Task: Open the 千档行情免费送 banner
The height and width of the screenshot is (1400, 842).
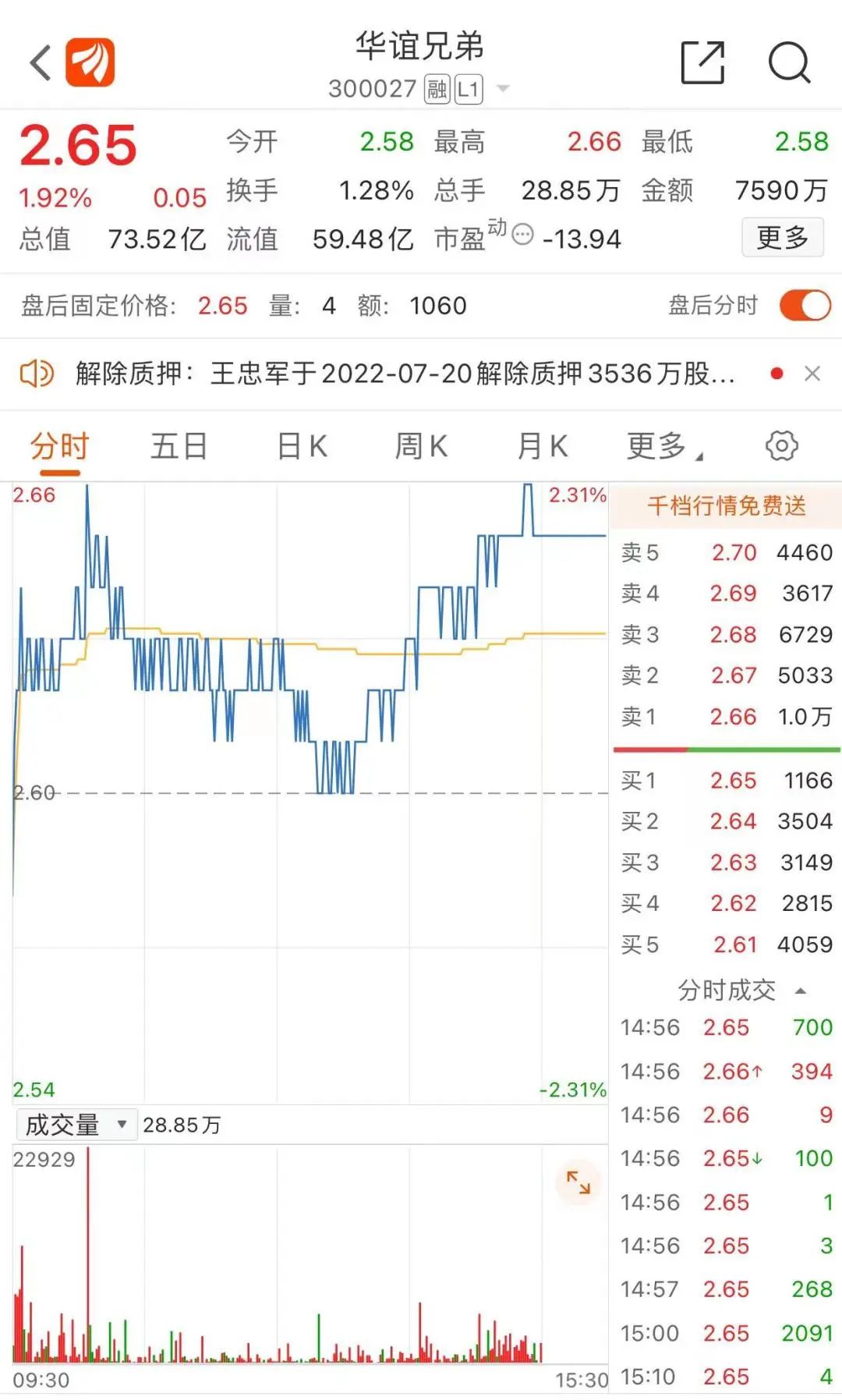Action: (726, 505)
